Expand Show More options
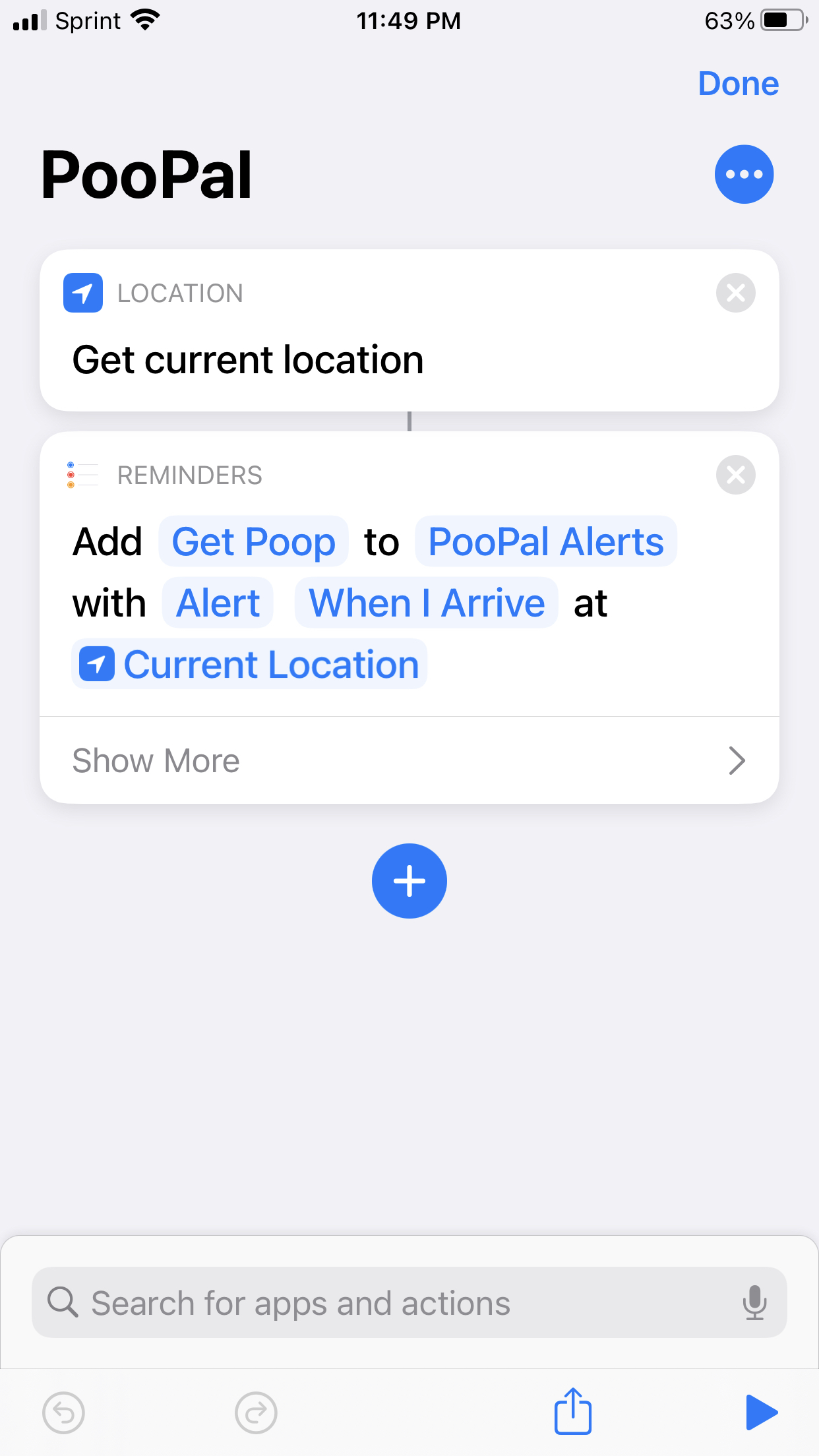This screenshot has height=1456, width=819. click(409, 760)
